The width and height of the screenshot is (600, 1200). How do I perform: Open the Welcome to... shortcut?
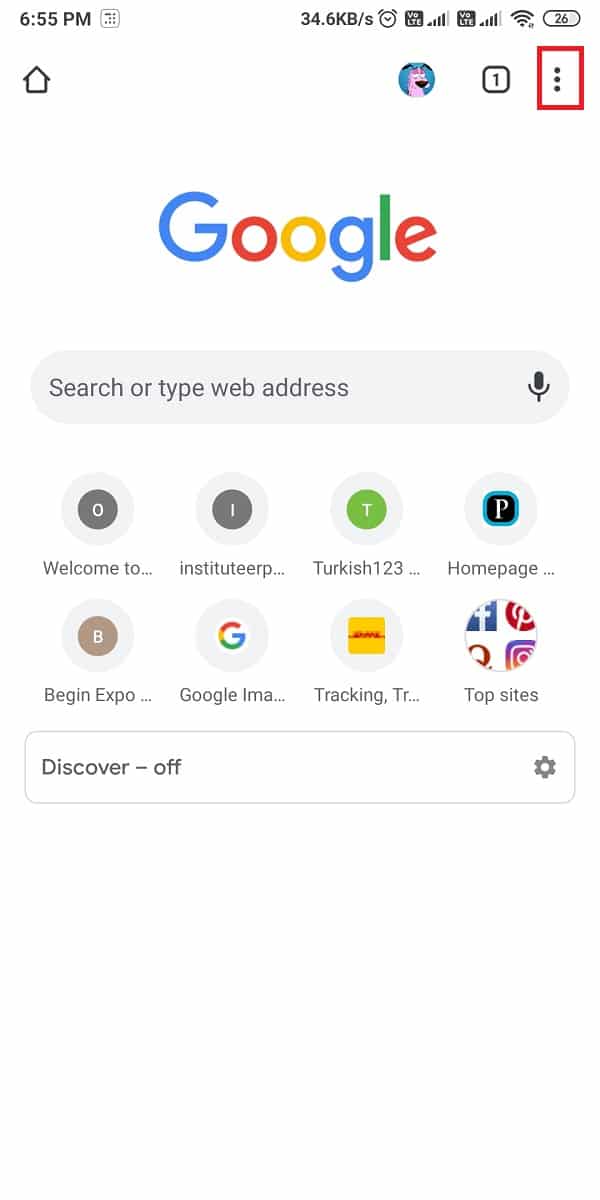(98, 525)
